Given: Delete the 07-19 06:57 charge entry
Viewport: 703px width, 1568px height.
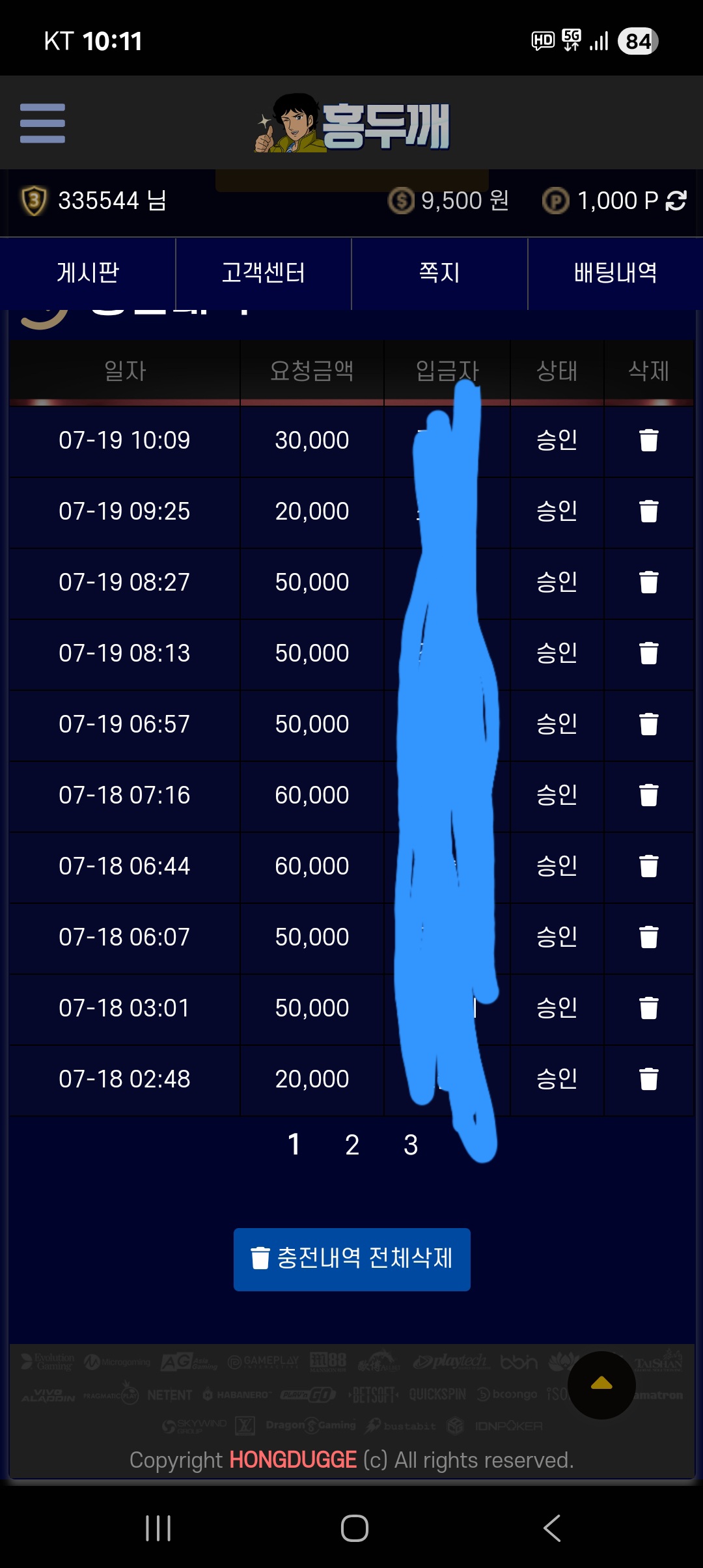Looking at the screenshot, I should [x=649, y=724].
